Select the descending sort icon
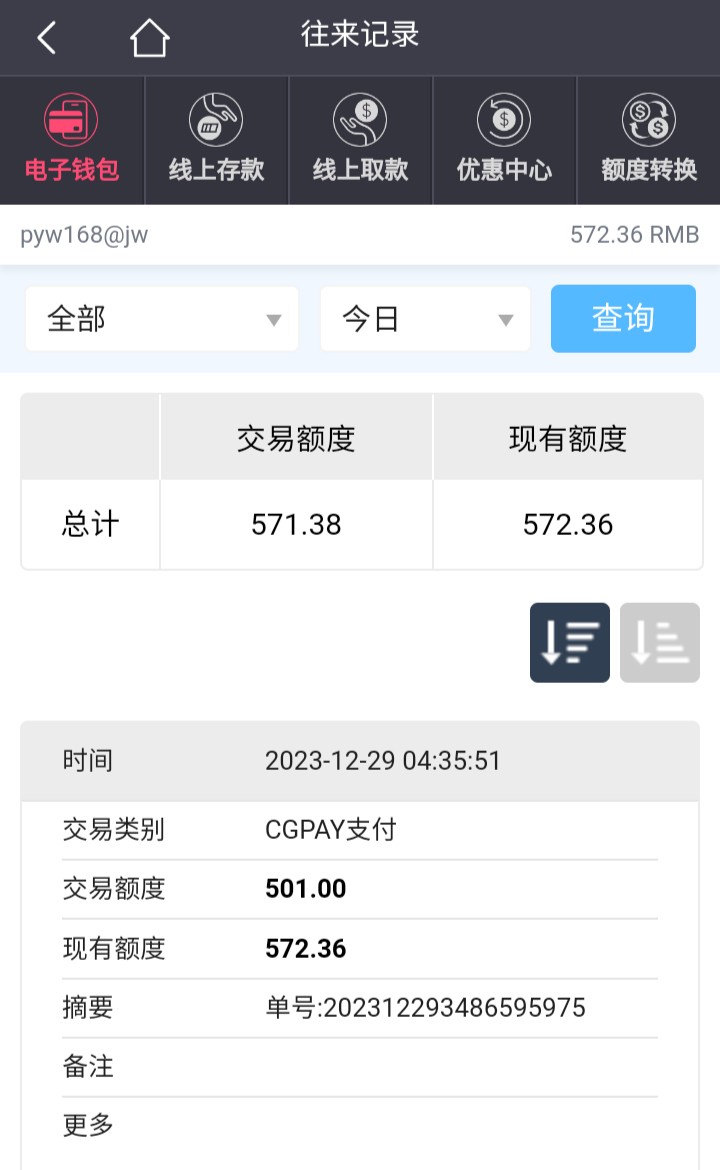The height and width of the screenshot is (1170, 720). 570,643
